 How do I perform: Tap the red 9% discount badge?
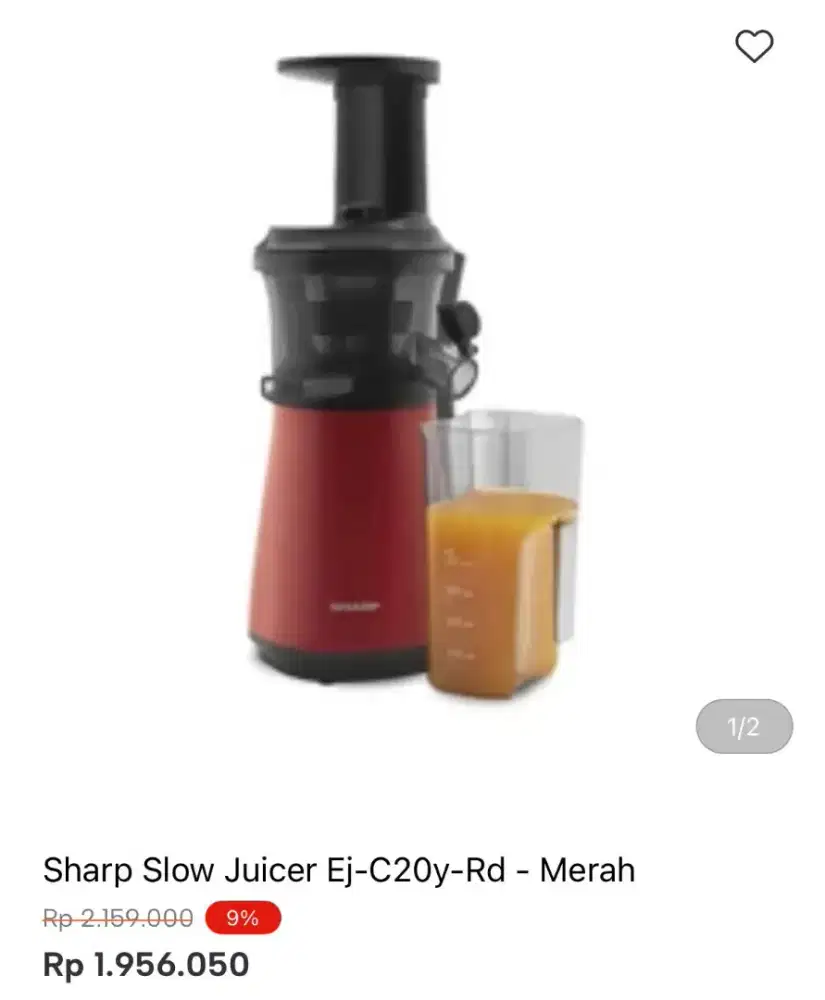(x=243, y=919)
